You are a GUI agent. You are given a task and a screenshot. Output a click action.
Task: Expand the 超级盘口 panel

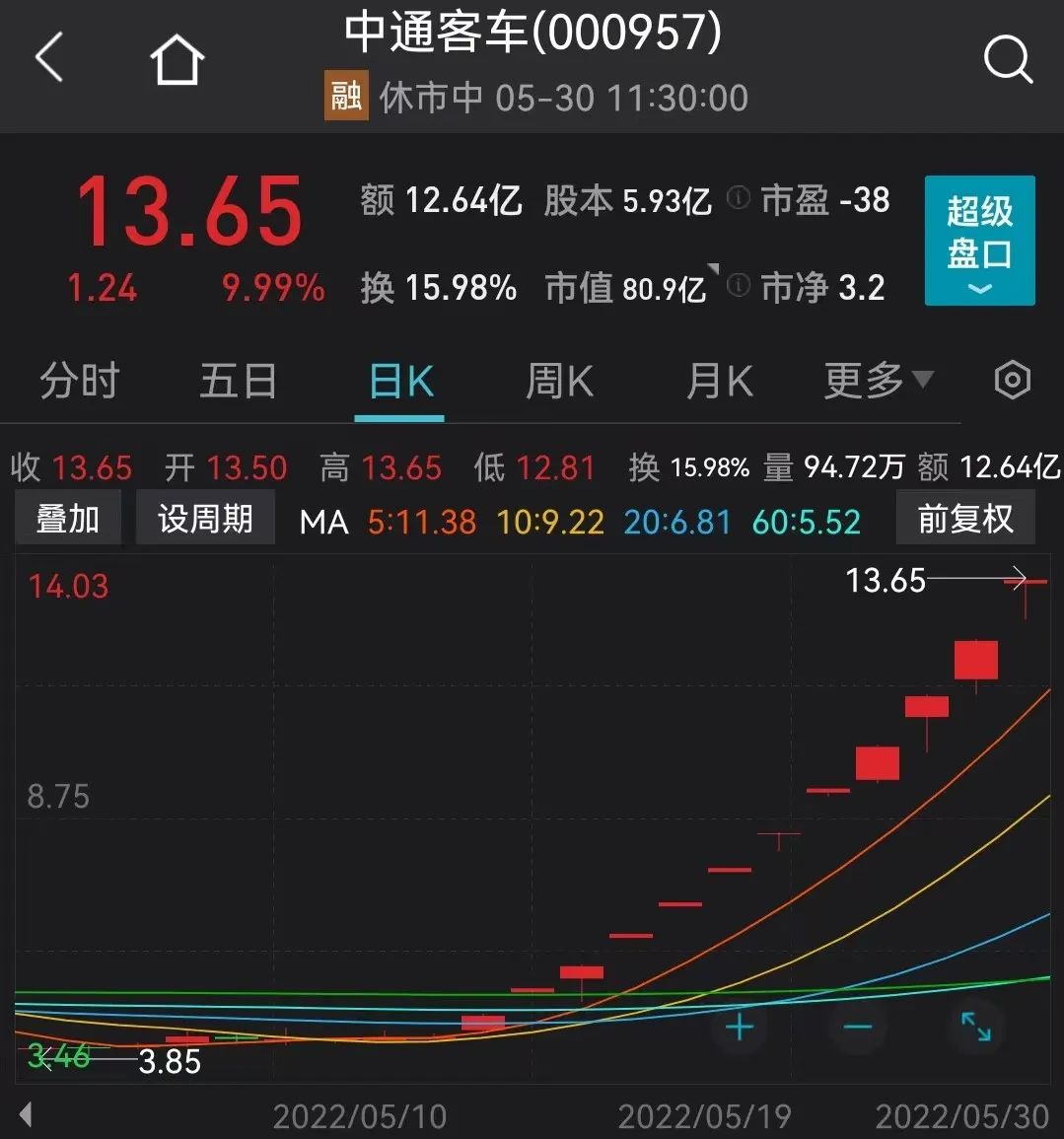979,241
